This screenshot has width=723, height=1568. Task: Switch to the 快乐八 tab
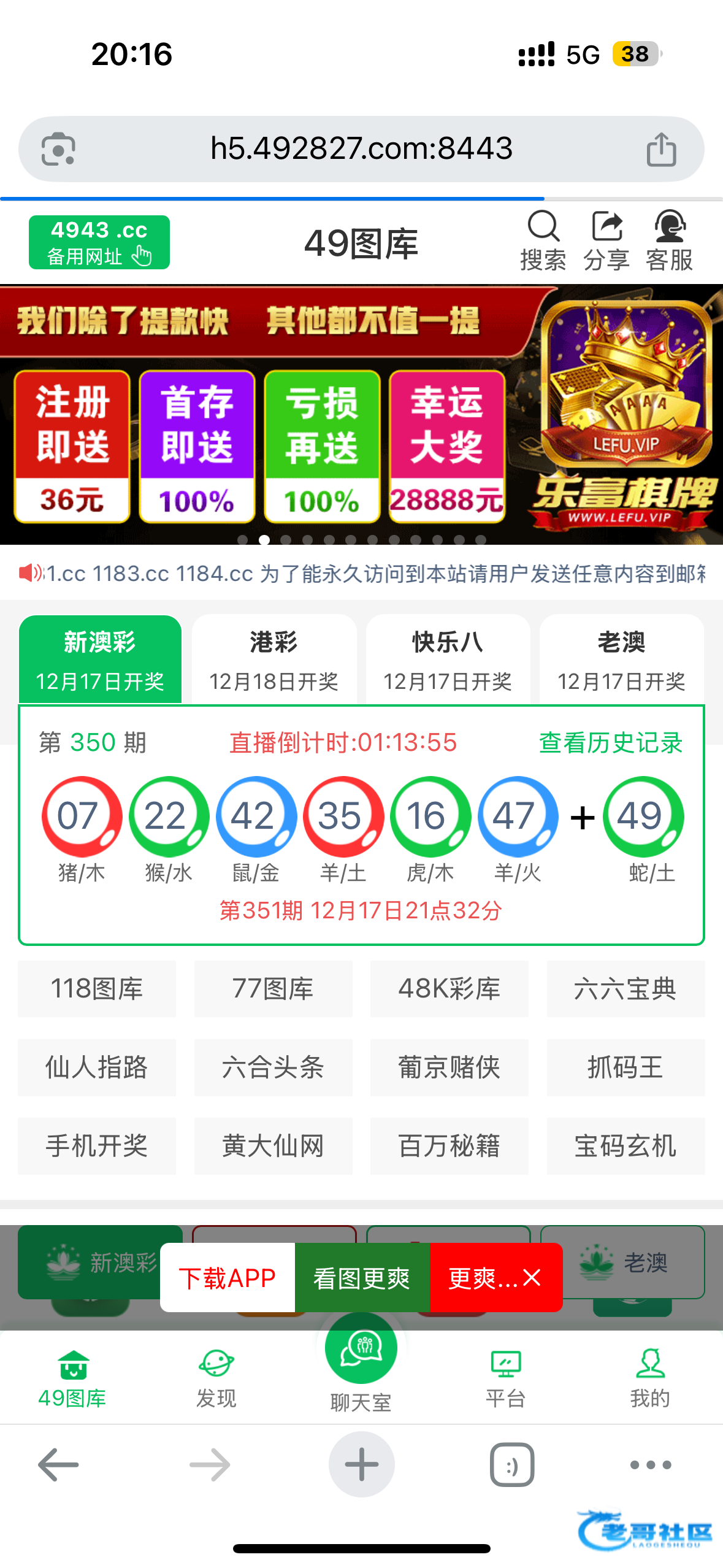click(448, 659)
